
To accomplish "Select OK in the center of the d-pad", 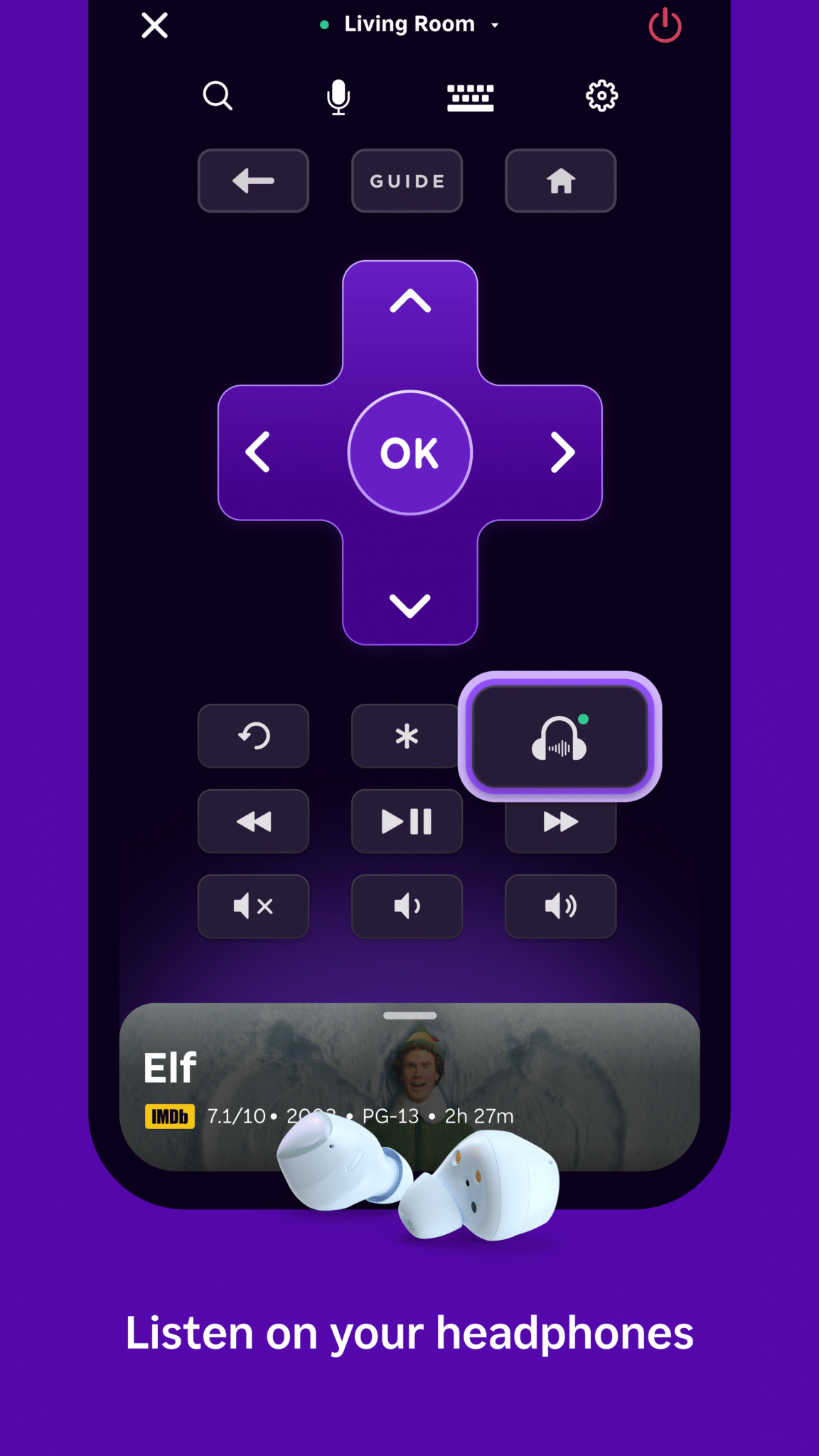I will click(x=409, y=451).
